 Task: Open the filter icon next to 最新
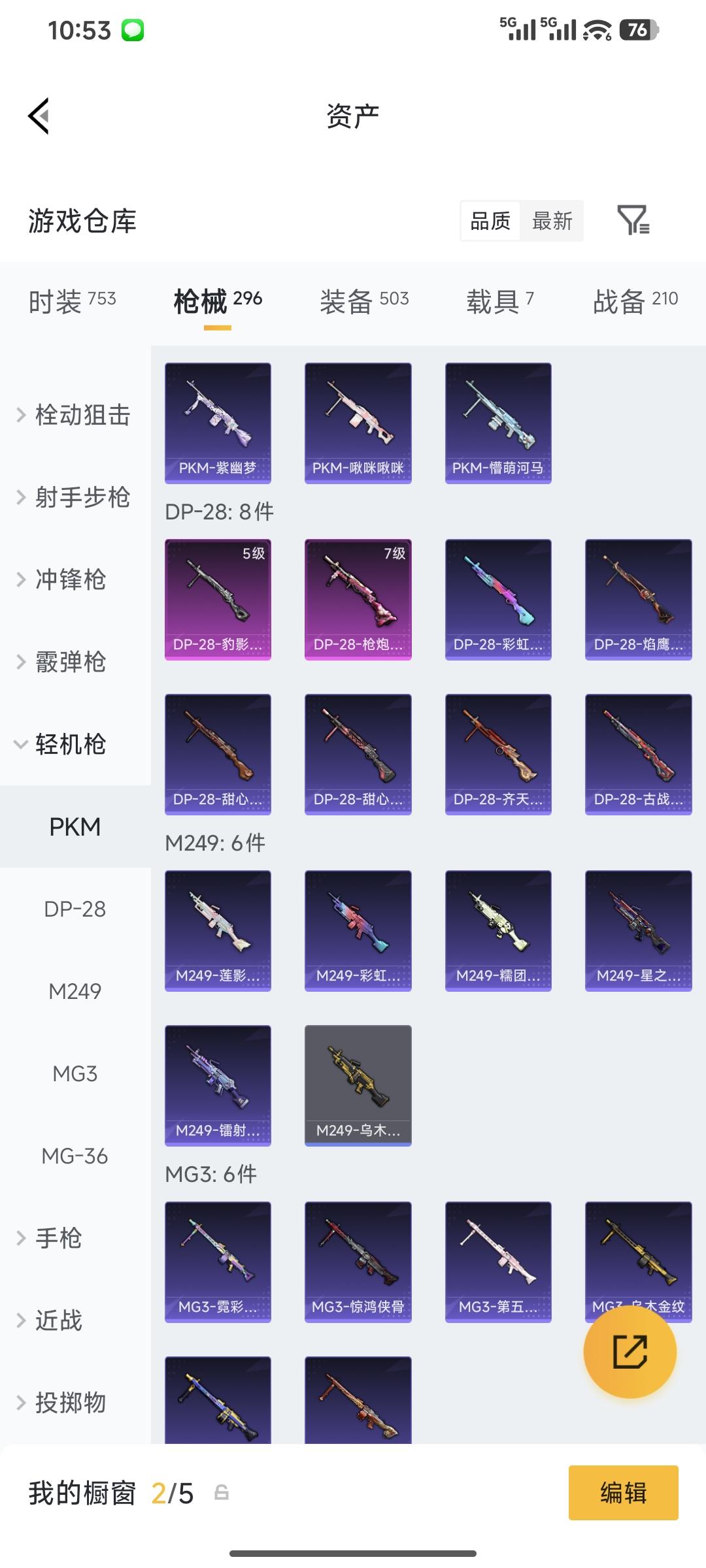tap(633, 220)
